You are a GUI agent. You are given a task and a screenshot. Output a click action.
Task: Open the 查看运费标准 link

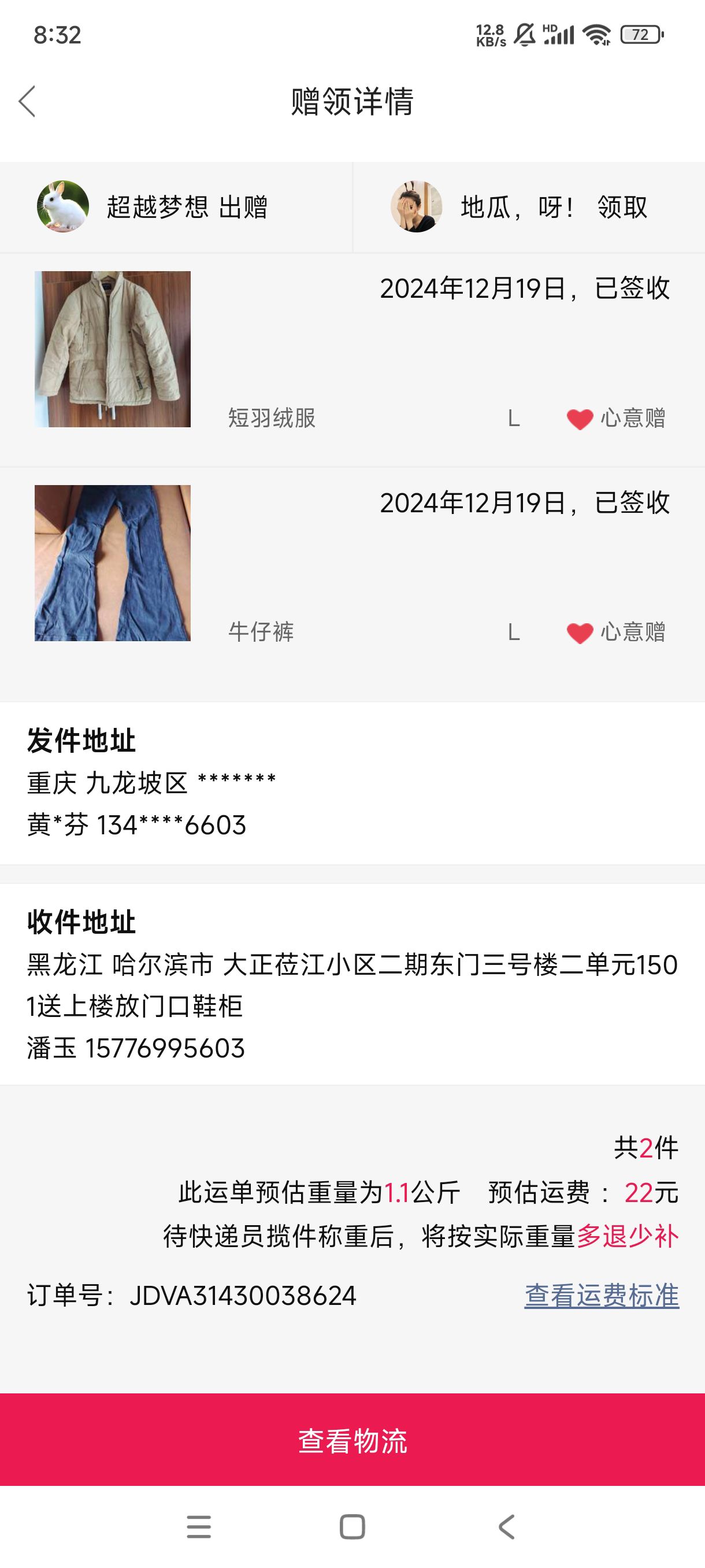602,1295
